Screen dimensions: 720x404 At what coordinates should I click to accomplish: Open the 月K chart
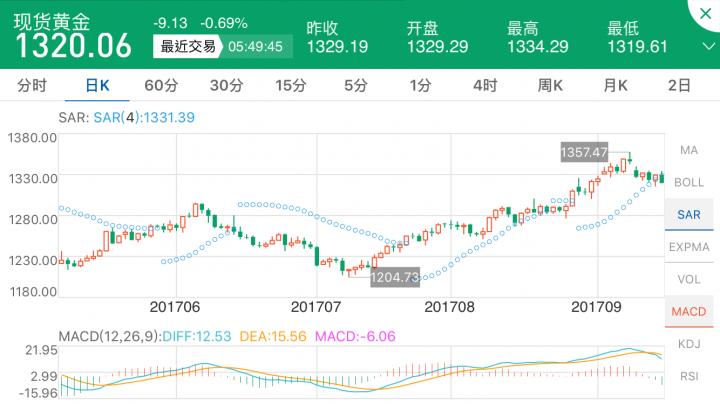click(615, 86)
